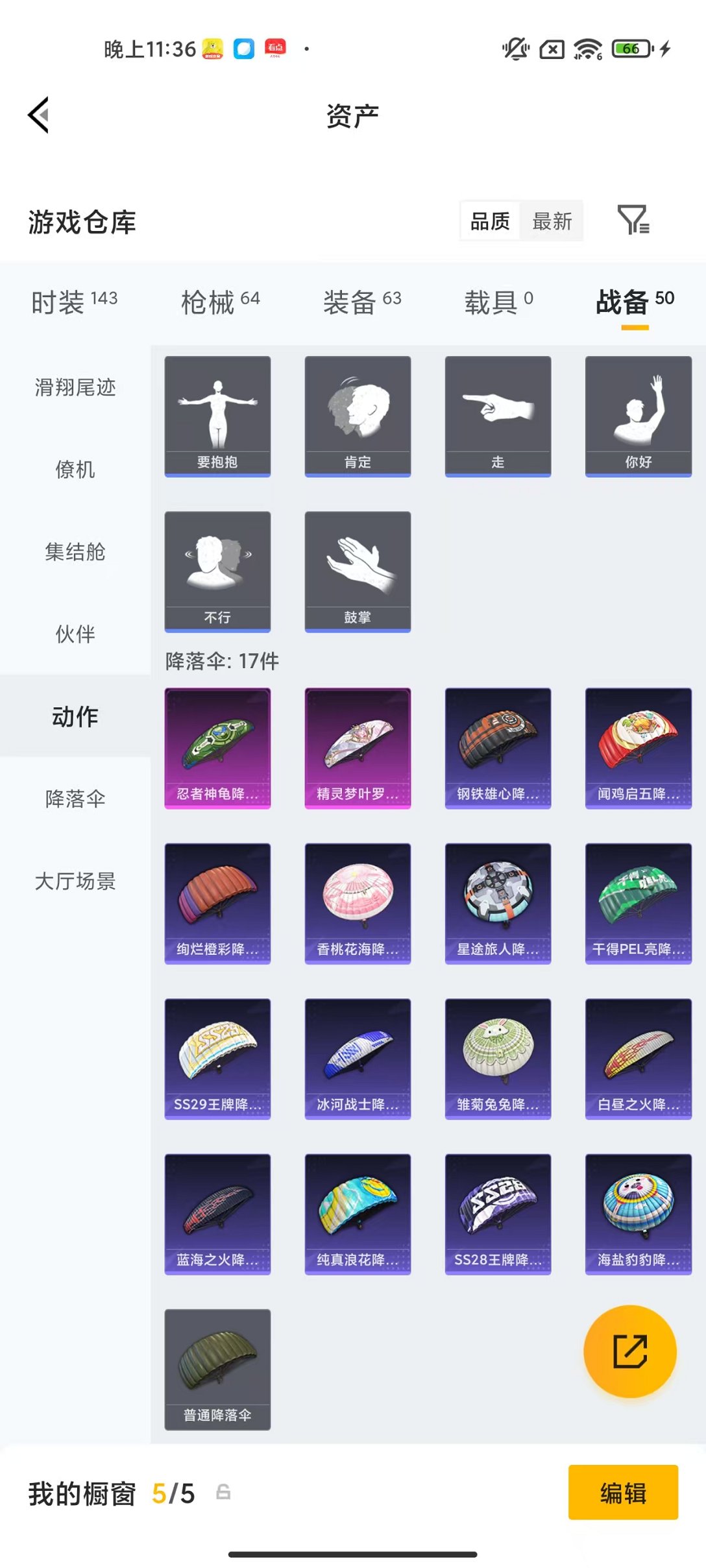Tap the back arrow to leave 资产 page

pyautogui.click(x=38, y=115)
